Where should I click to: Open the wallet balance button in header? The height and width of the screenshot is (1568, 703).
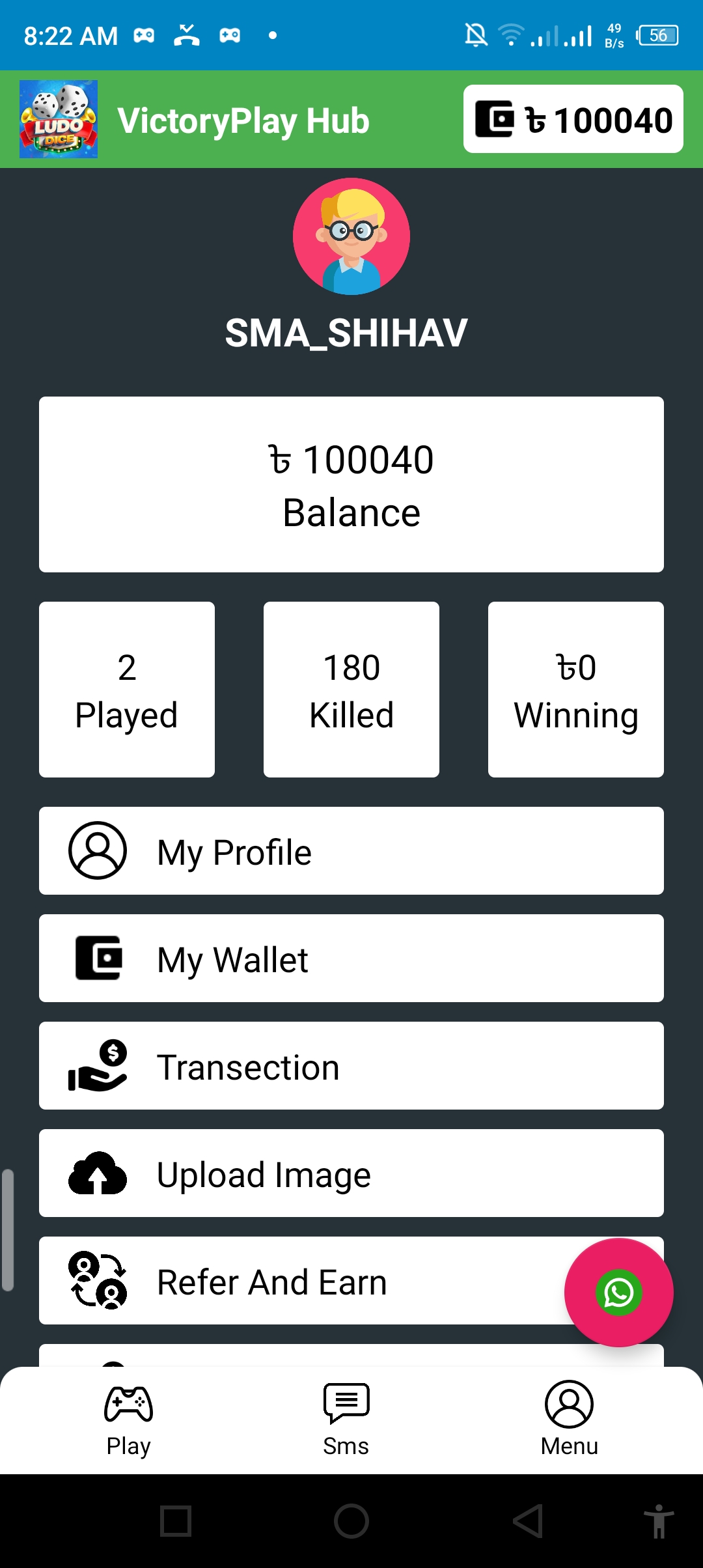coord(573,119)
